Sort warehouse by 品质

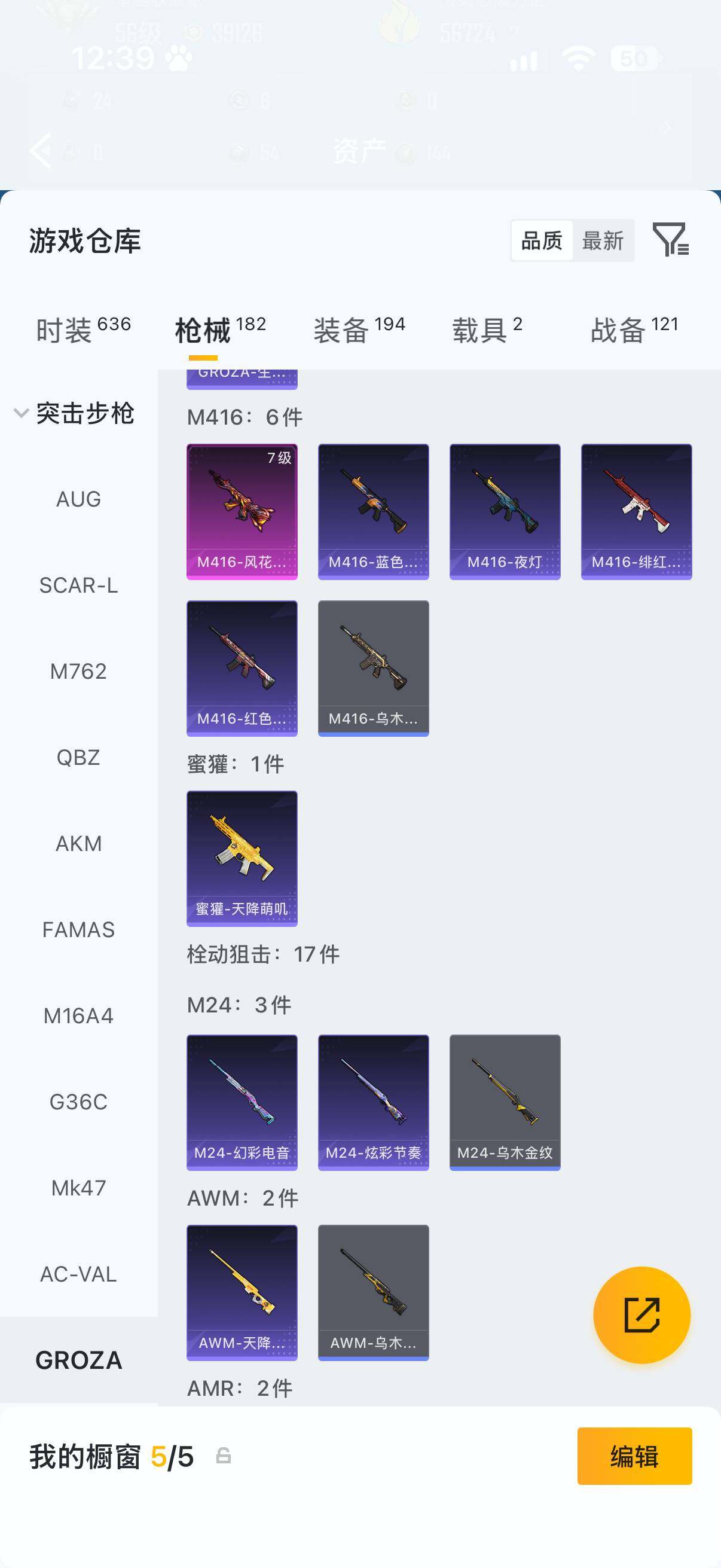pos(542,240)
